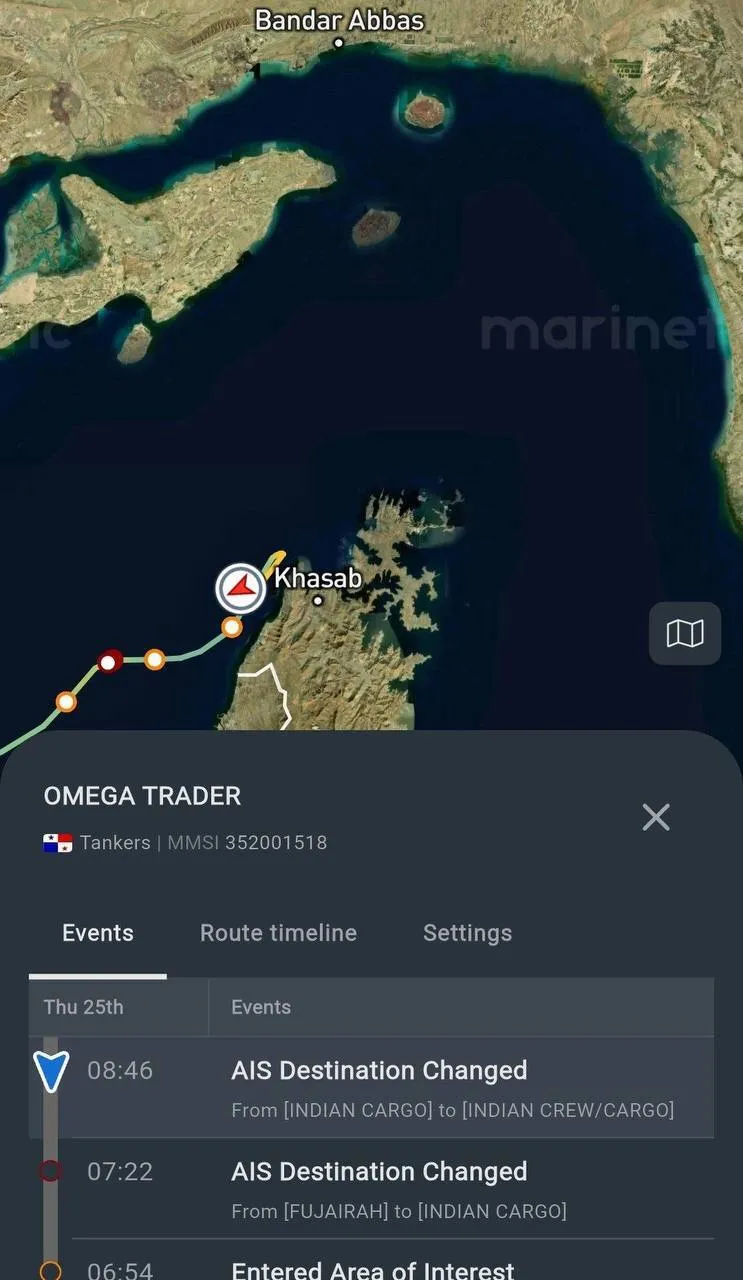Select the Events tab
Image resolution: width=743 pixels, height=1280 pixels.
(x=98, y=933)
